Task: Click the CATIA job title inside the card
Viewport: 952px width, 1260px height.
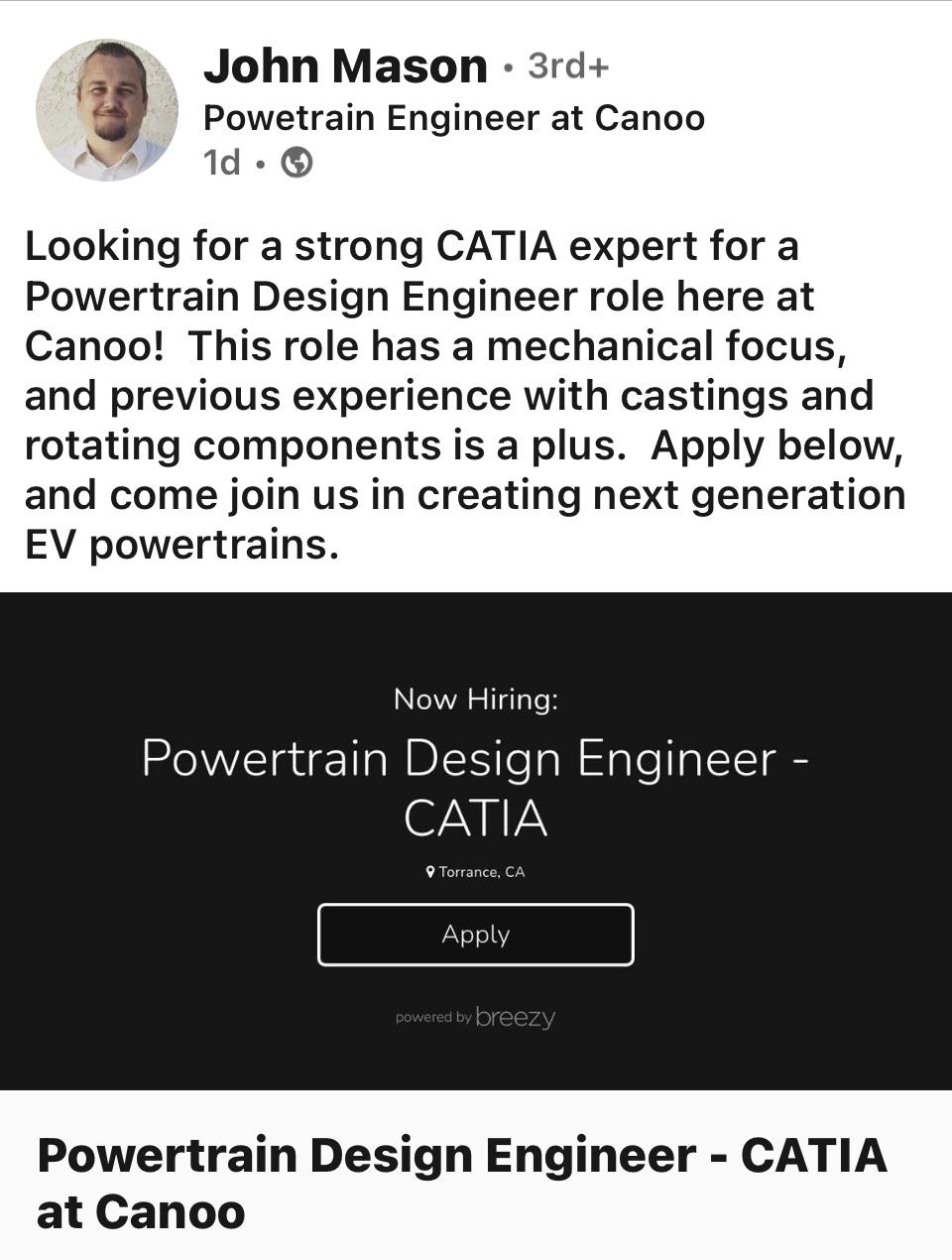Action: click(476, 819)
